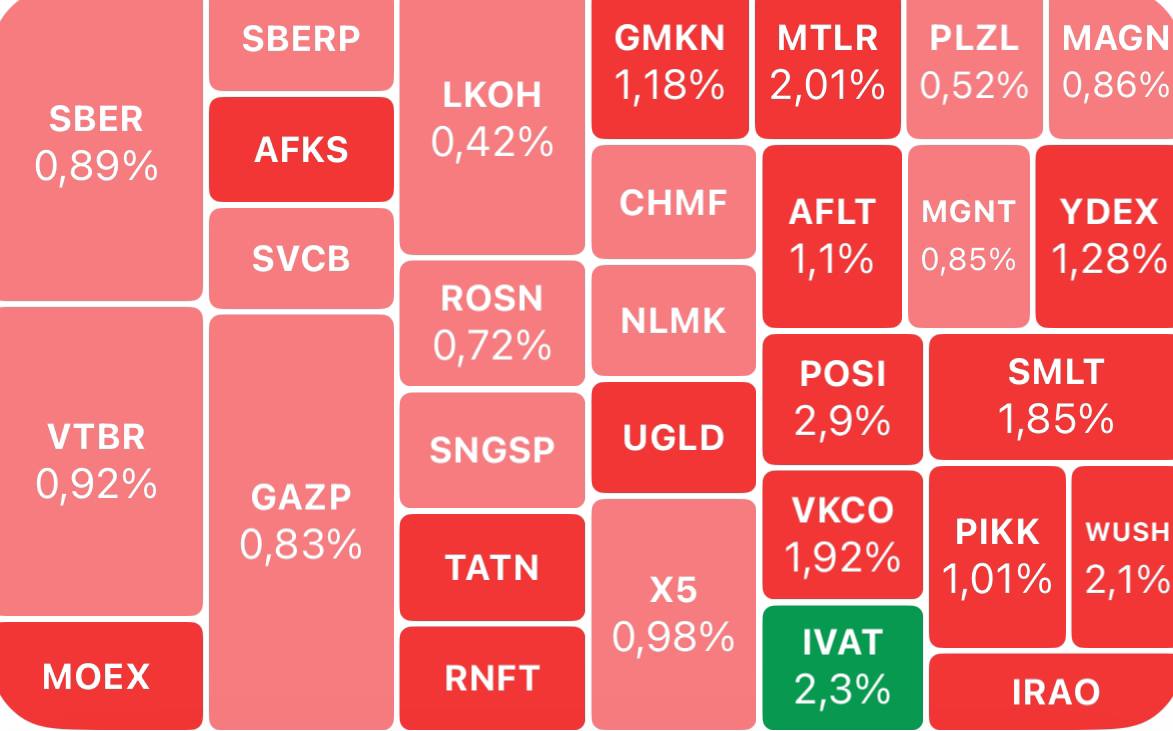Open the SBER stock tile

(97, 145)
